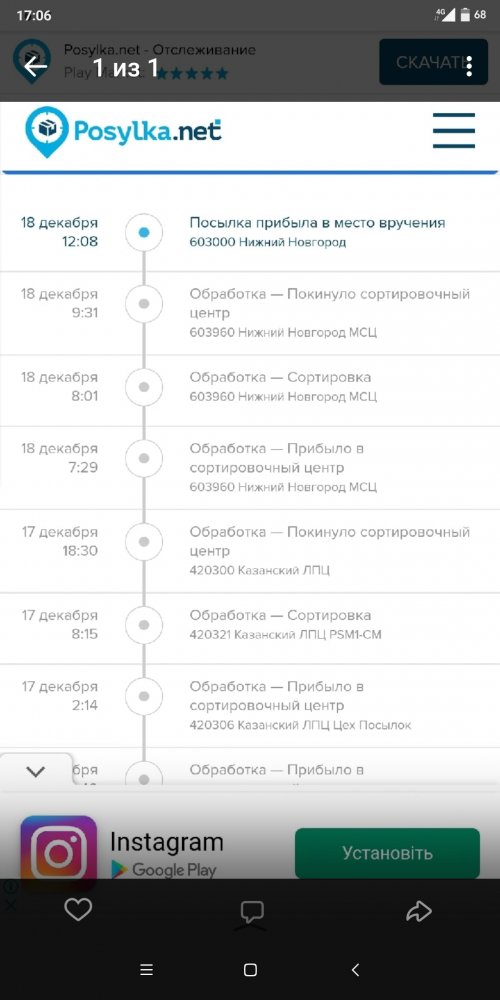The image size is (500, 1000).
Task: Tap the system back button
Action: coord(355,970)
